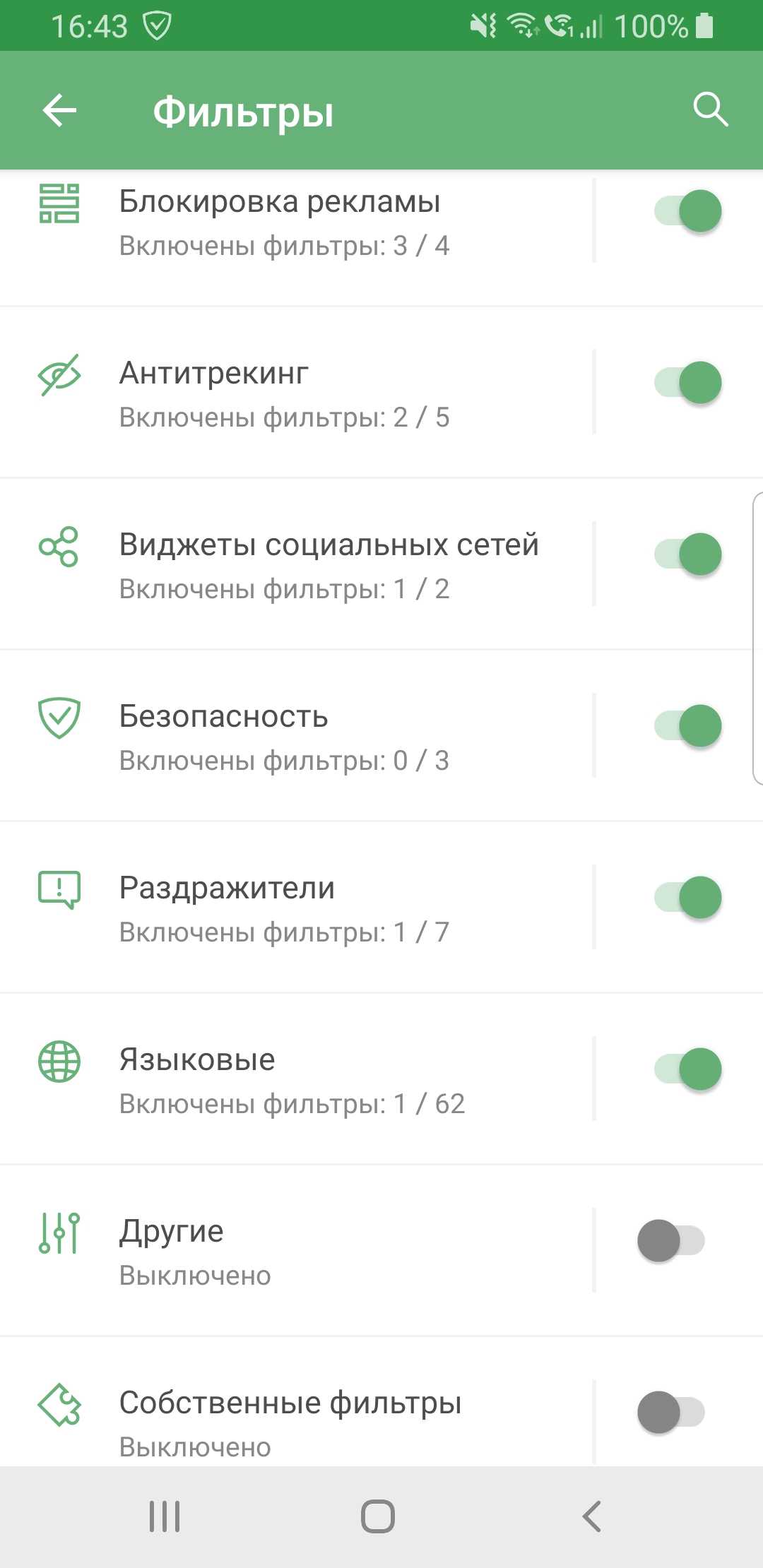
Task: Open Собственные фильтры
Action: (297, 1402)
